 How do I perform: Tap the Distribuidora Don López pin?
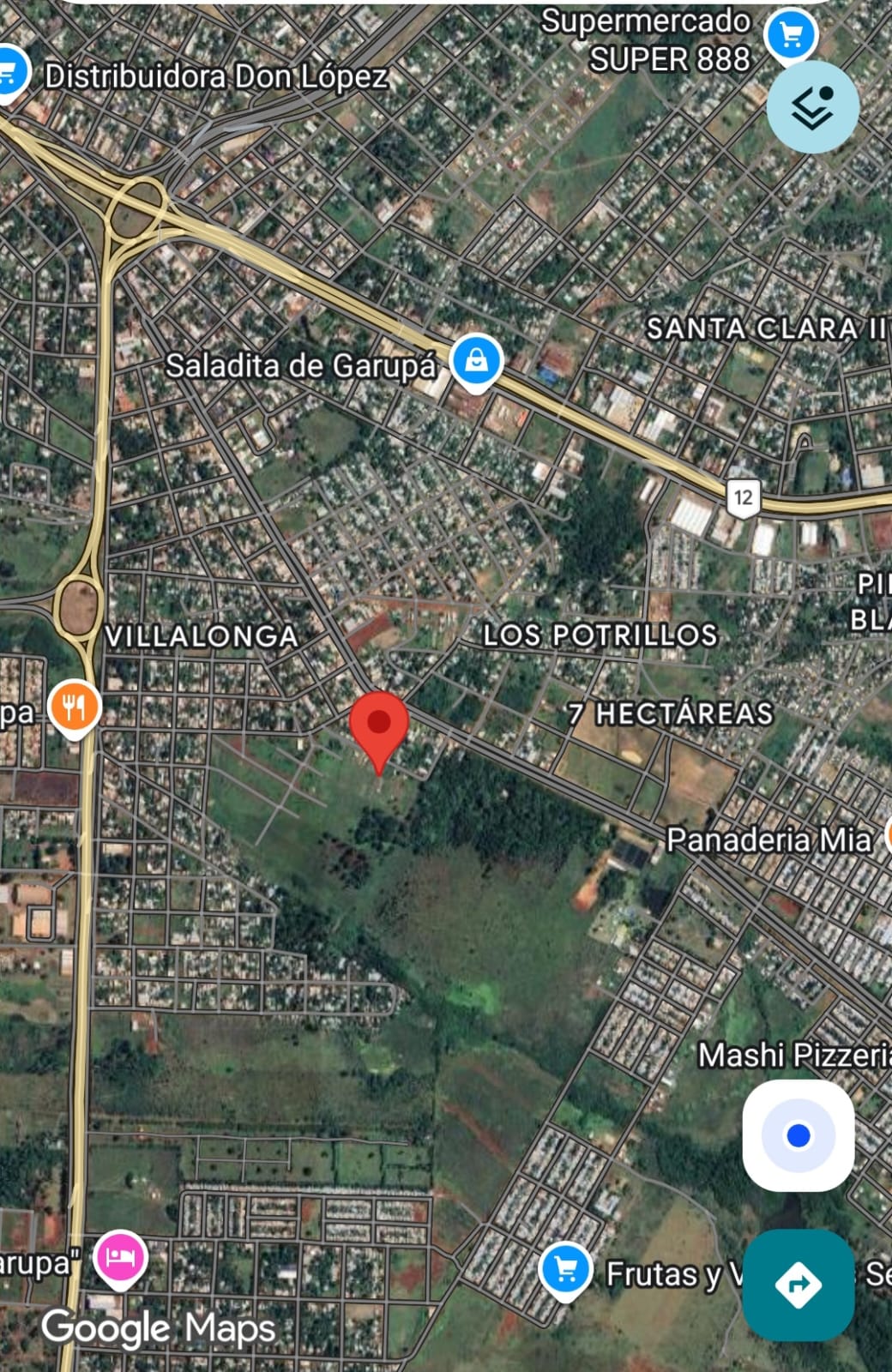[x=10, y=74]
